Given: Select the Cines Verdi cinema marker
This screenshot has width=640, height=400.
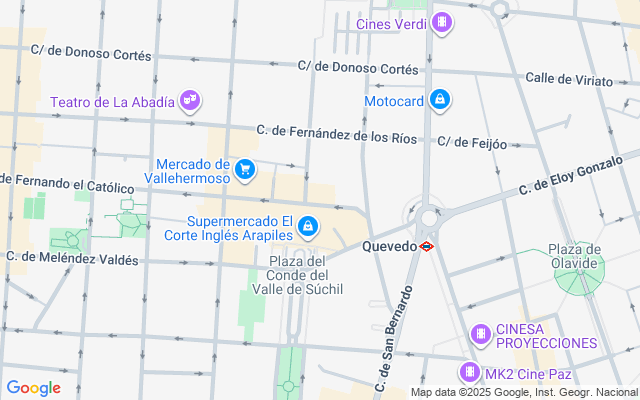Looking at the screenshot, I should coord(441,22).
